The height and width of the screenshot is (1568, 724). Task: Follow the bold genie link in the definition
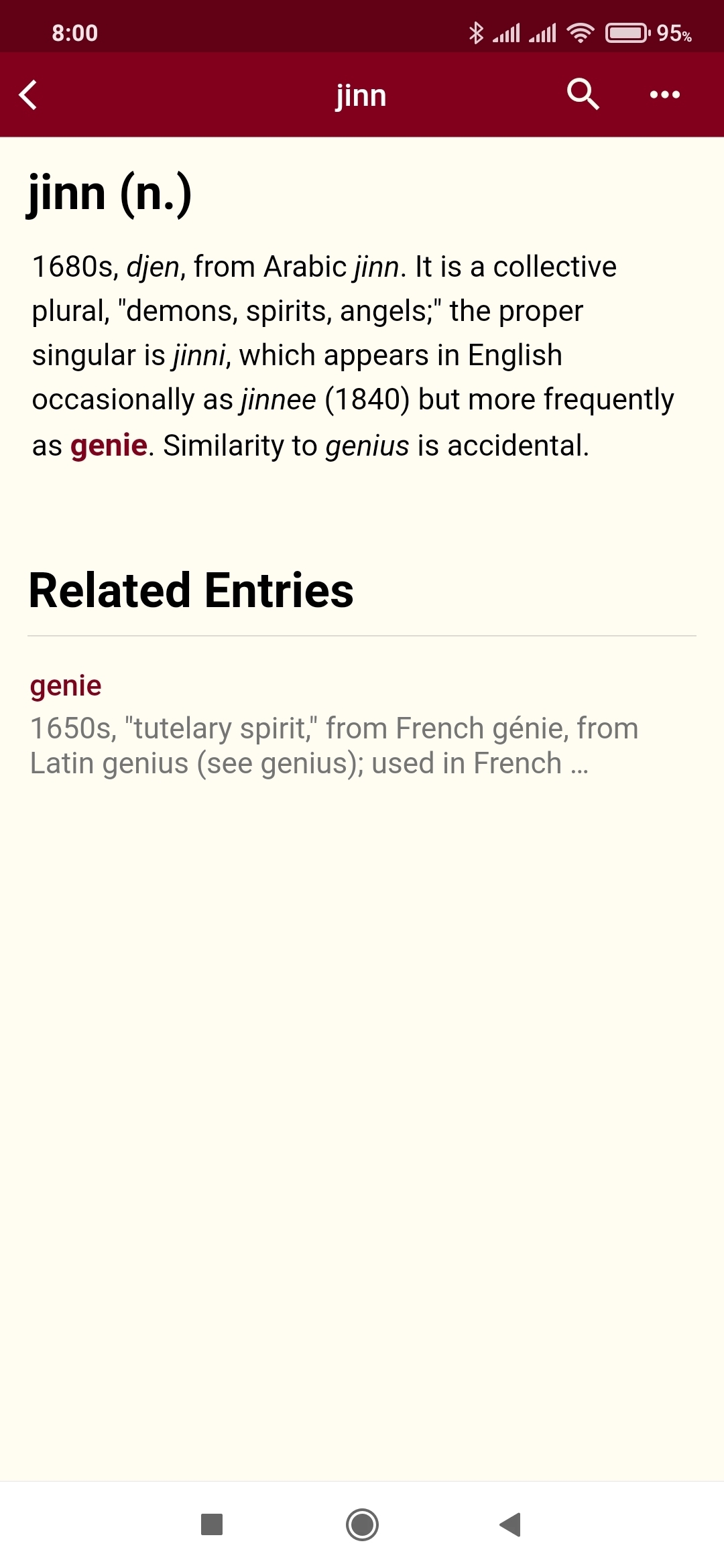(109, 445)
